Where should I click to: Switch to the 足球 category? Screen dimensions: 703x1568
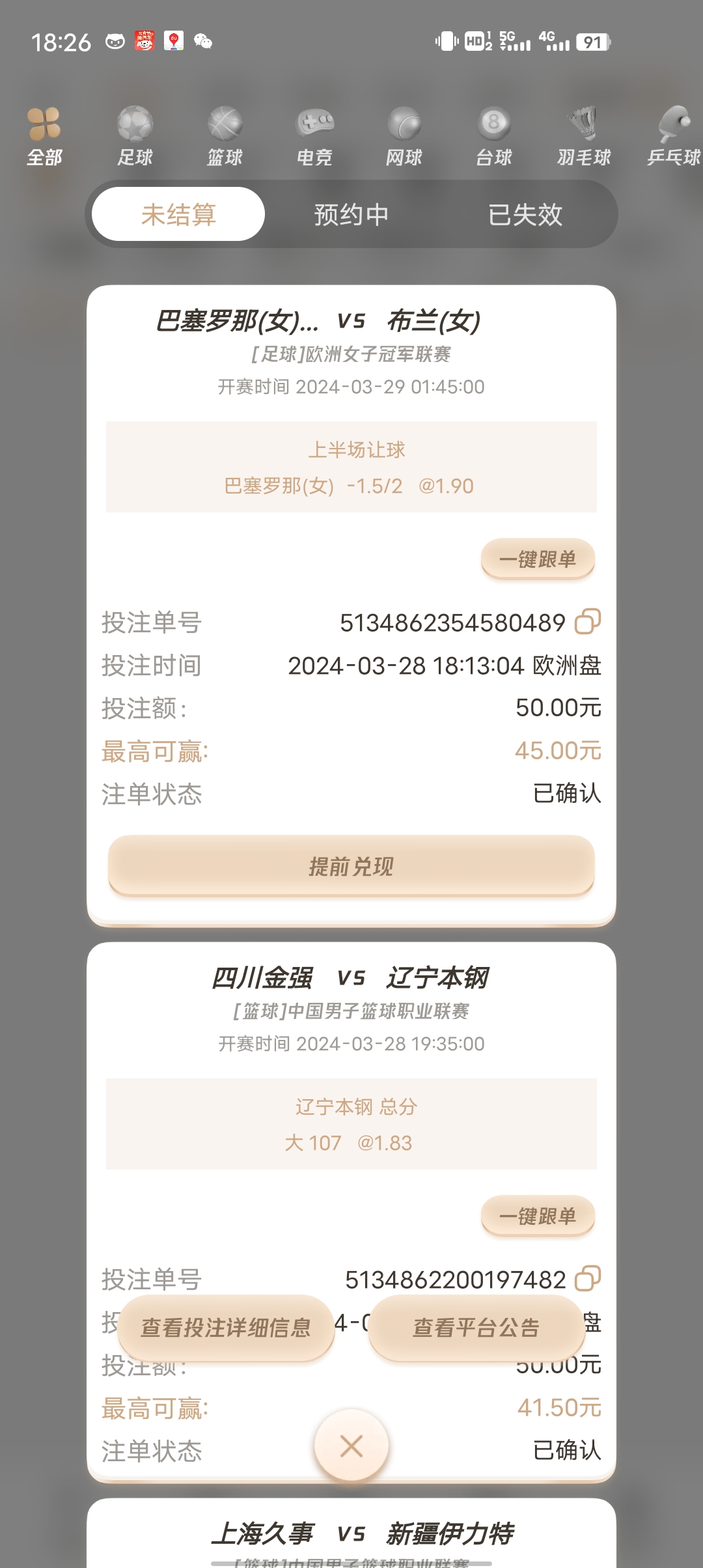tap(135, 136)
